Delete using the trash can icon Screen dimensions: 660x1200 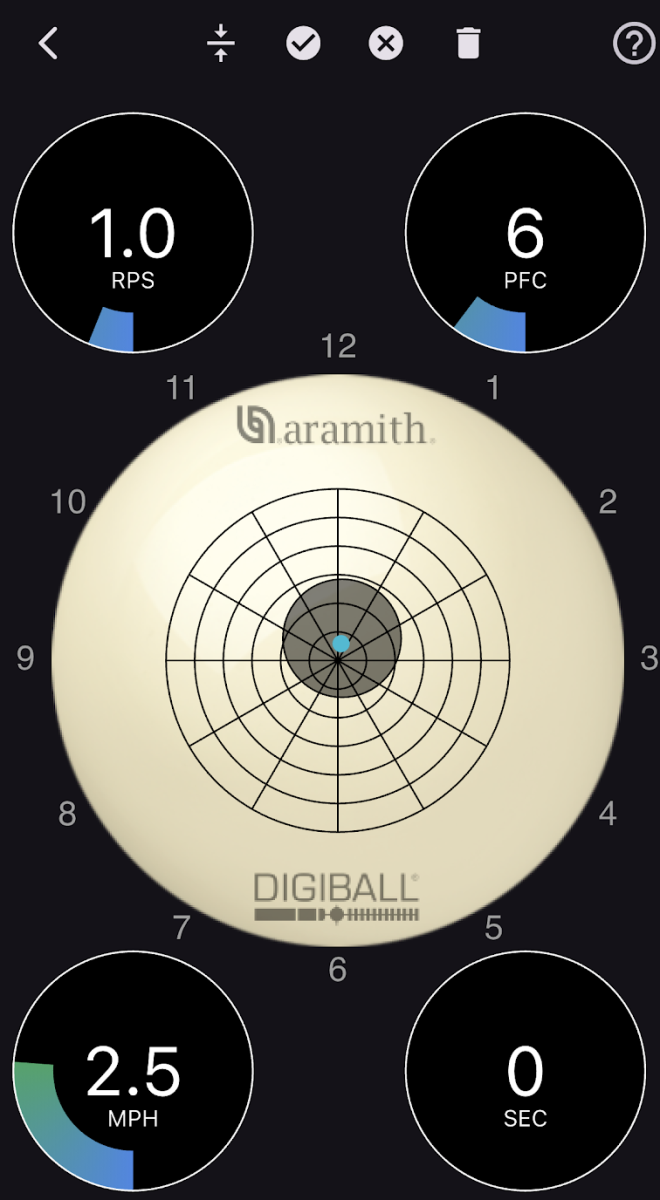point(468,44)
